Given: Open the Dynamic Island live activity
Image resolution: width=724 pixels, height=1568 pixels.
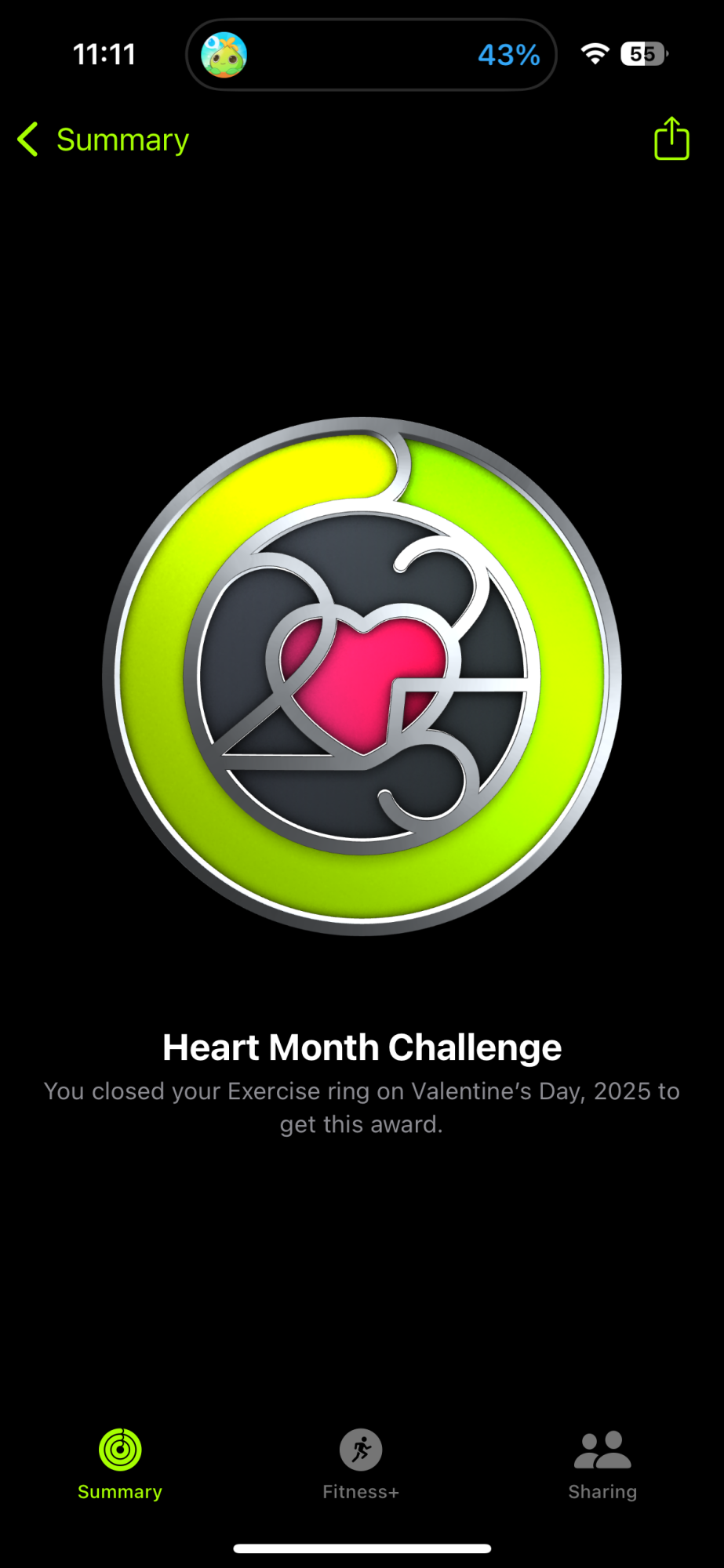Looking at the screenshot, I should [x=371, y=55].
